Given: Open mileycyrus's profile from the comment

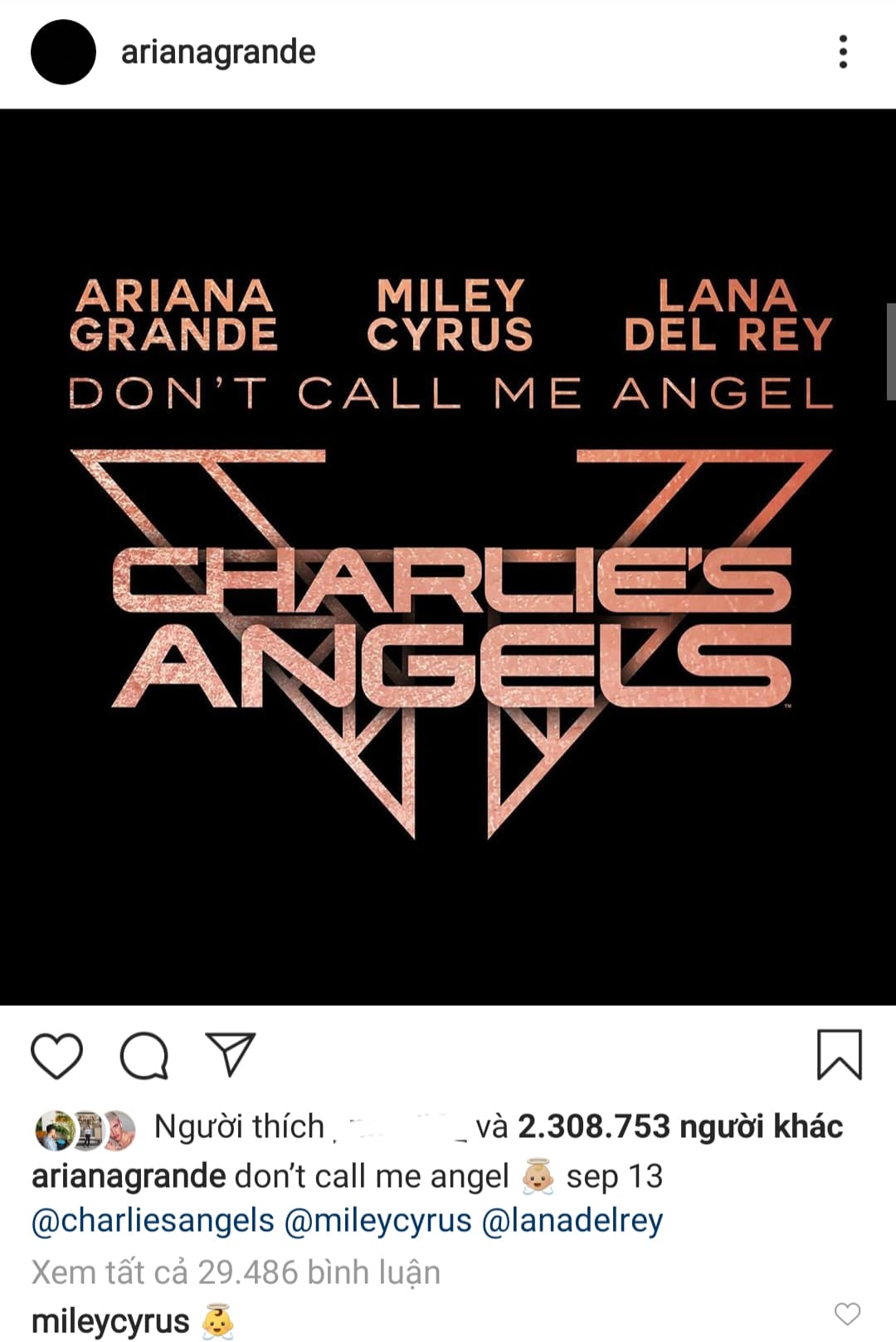Looking at the screenshot, I should [110, 1321].
